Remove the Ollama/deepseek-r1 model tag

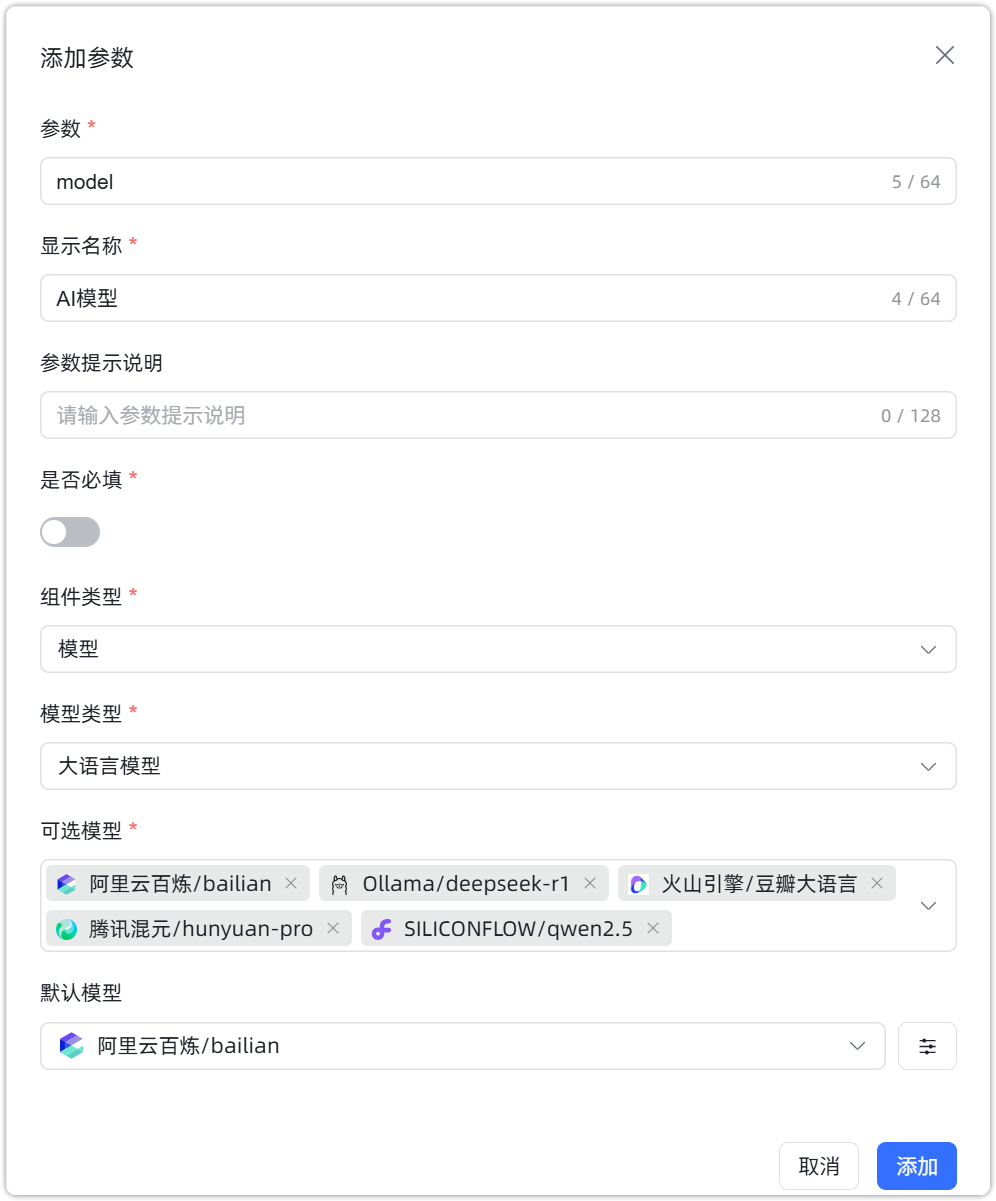[590, 883]
